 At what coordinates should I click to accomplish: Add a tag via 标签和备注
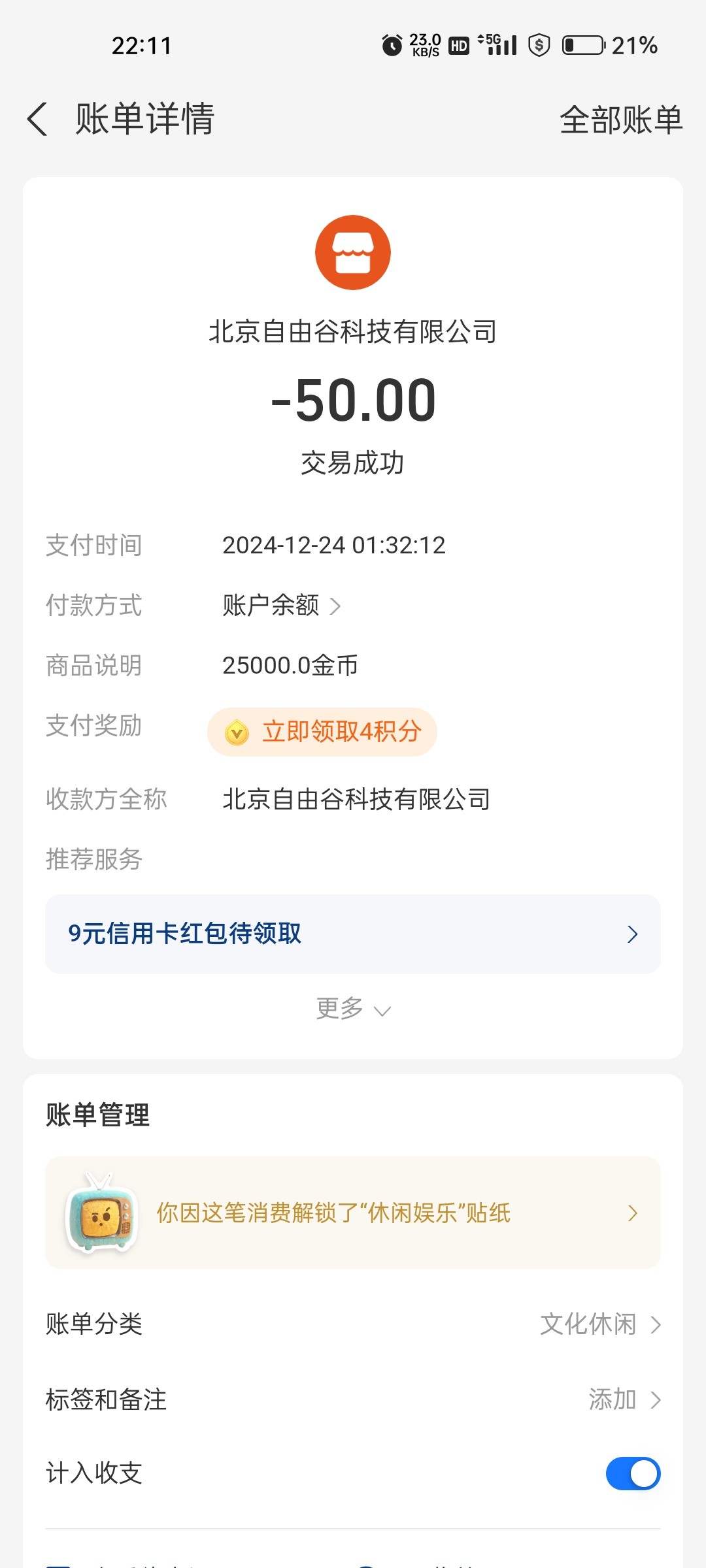624,1399
